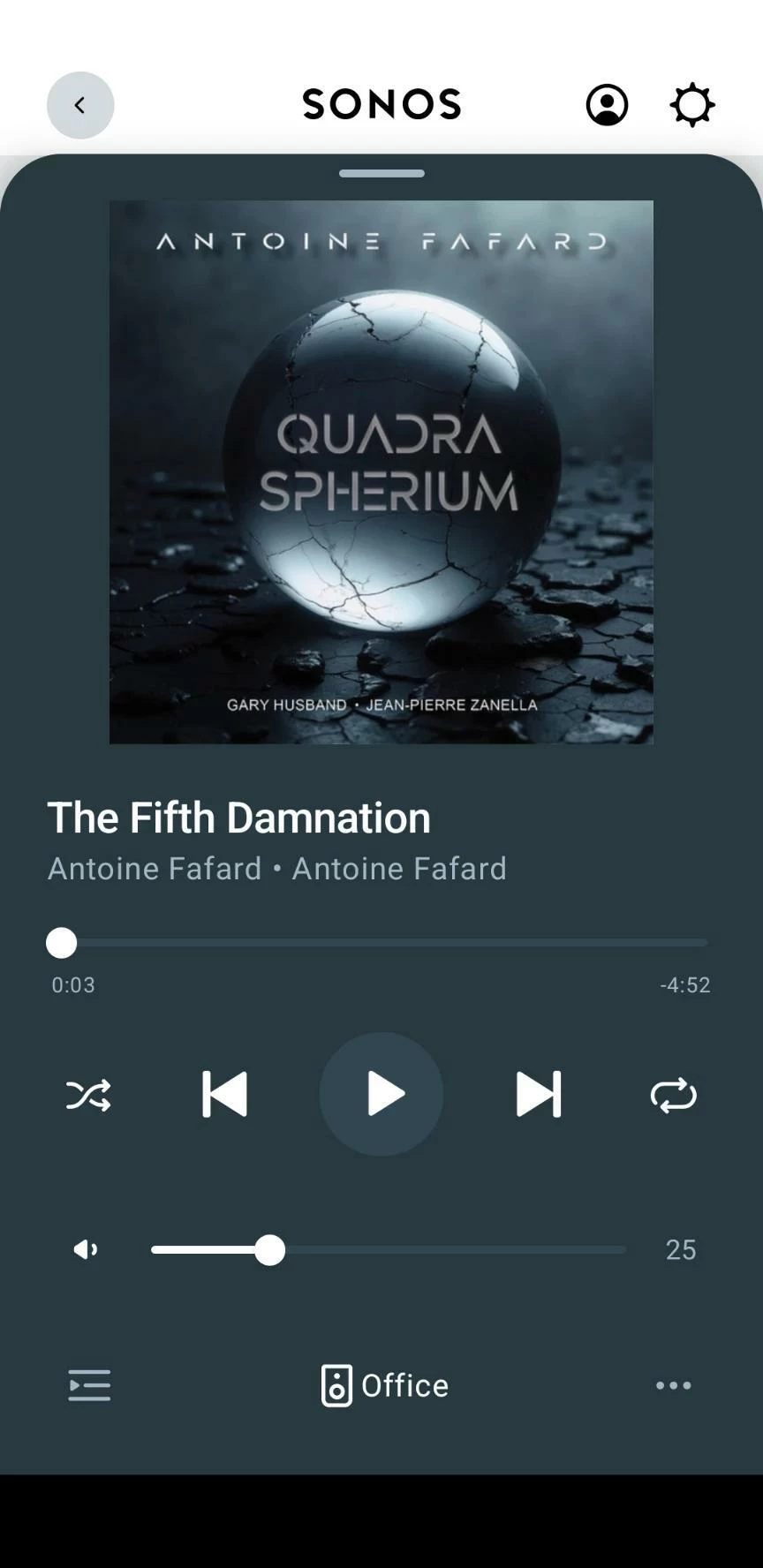This screenshot has width=763, height=1568.
Task: Tap the Quadra Spherium album art
Action: click(381, 471)
